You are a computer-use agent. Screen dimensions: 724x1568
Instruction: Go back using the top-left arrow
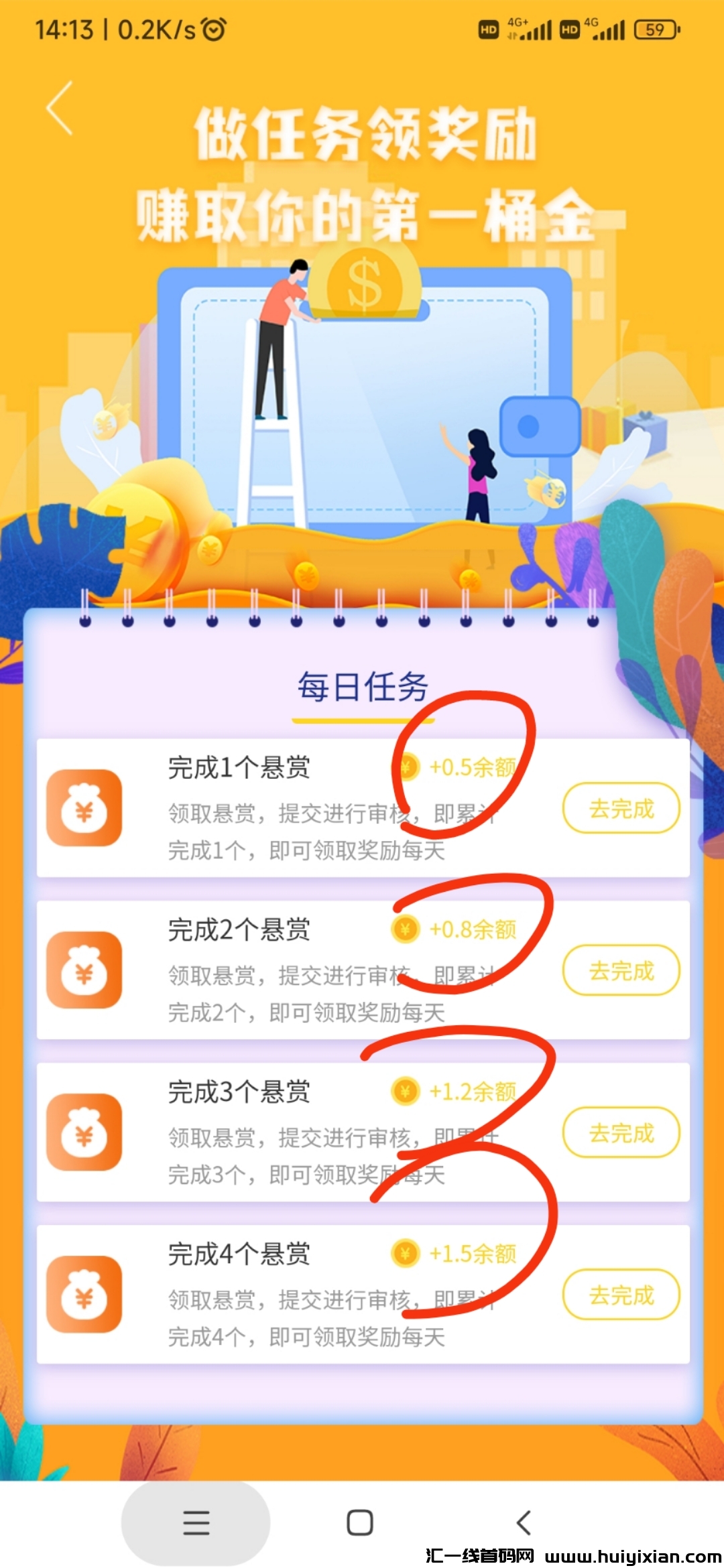(60, 109)
